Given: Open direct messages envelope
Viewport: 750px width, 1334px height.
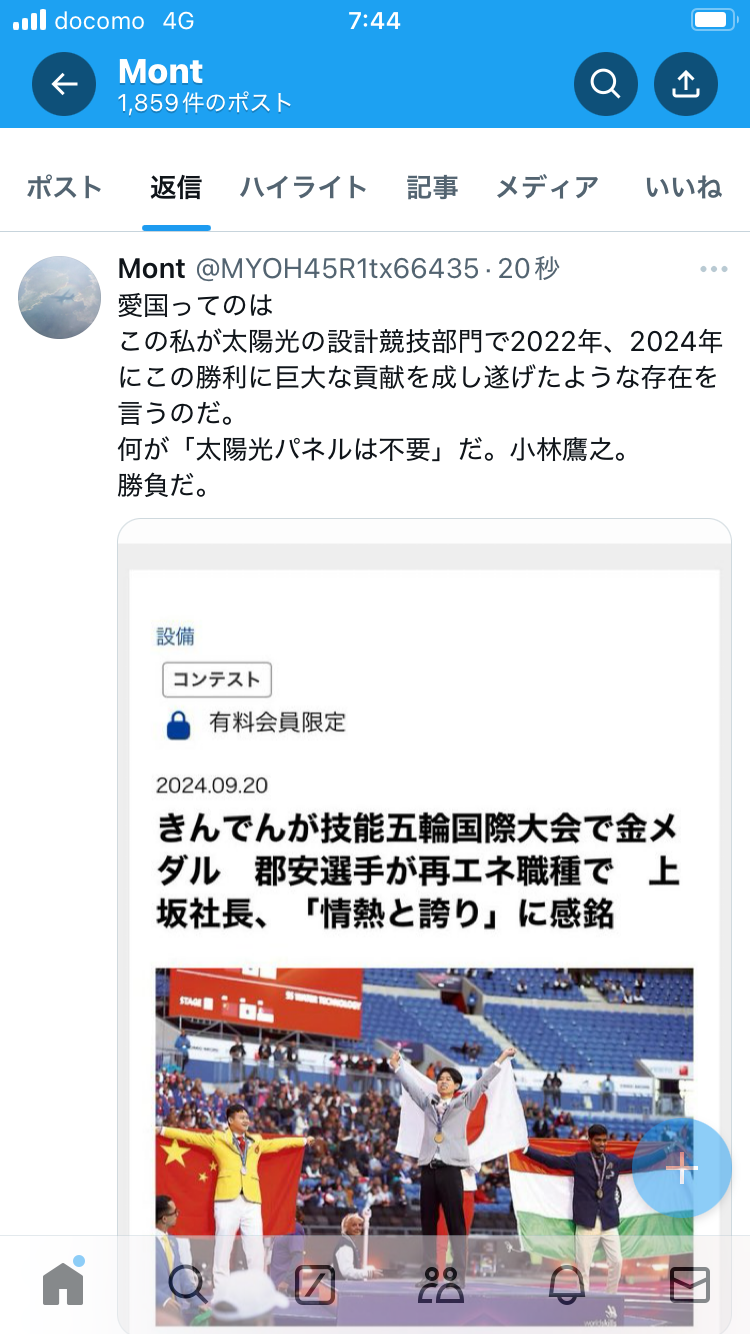Looking at the screenshot, I should [690, 1284].
